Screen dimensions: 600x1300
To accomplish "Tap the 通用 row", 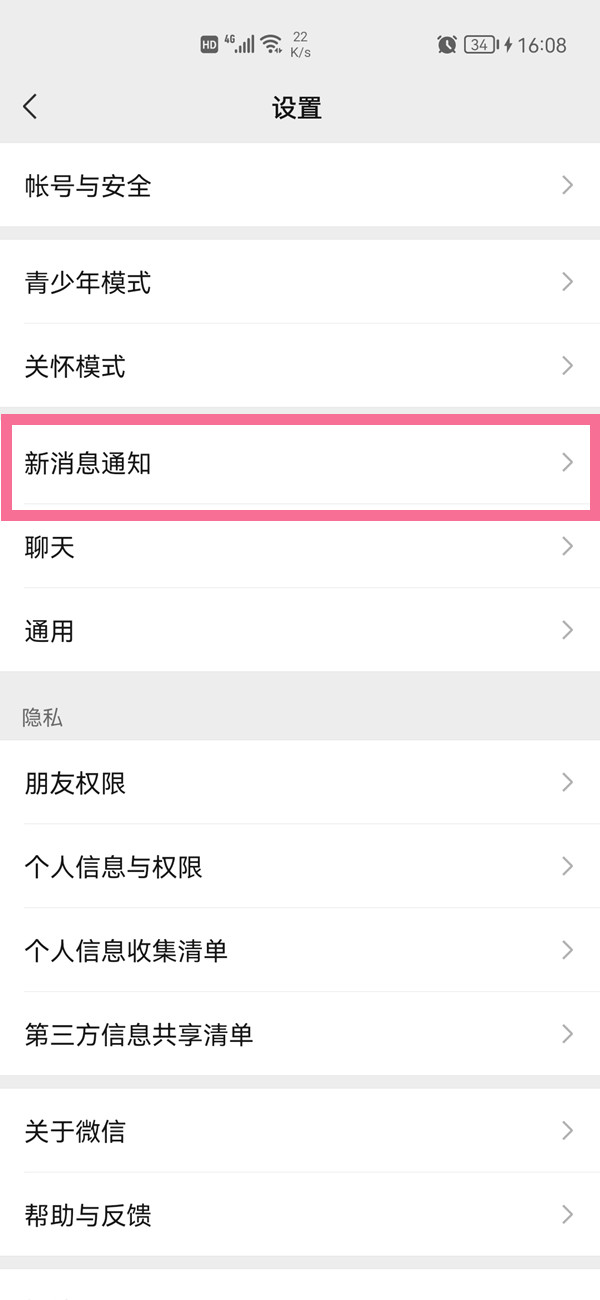I will [x=300, y=631].
